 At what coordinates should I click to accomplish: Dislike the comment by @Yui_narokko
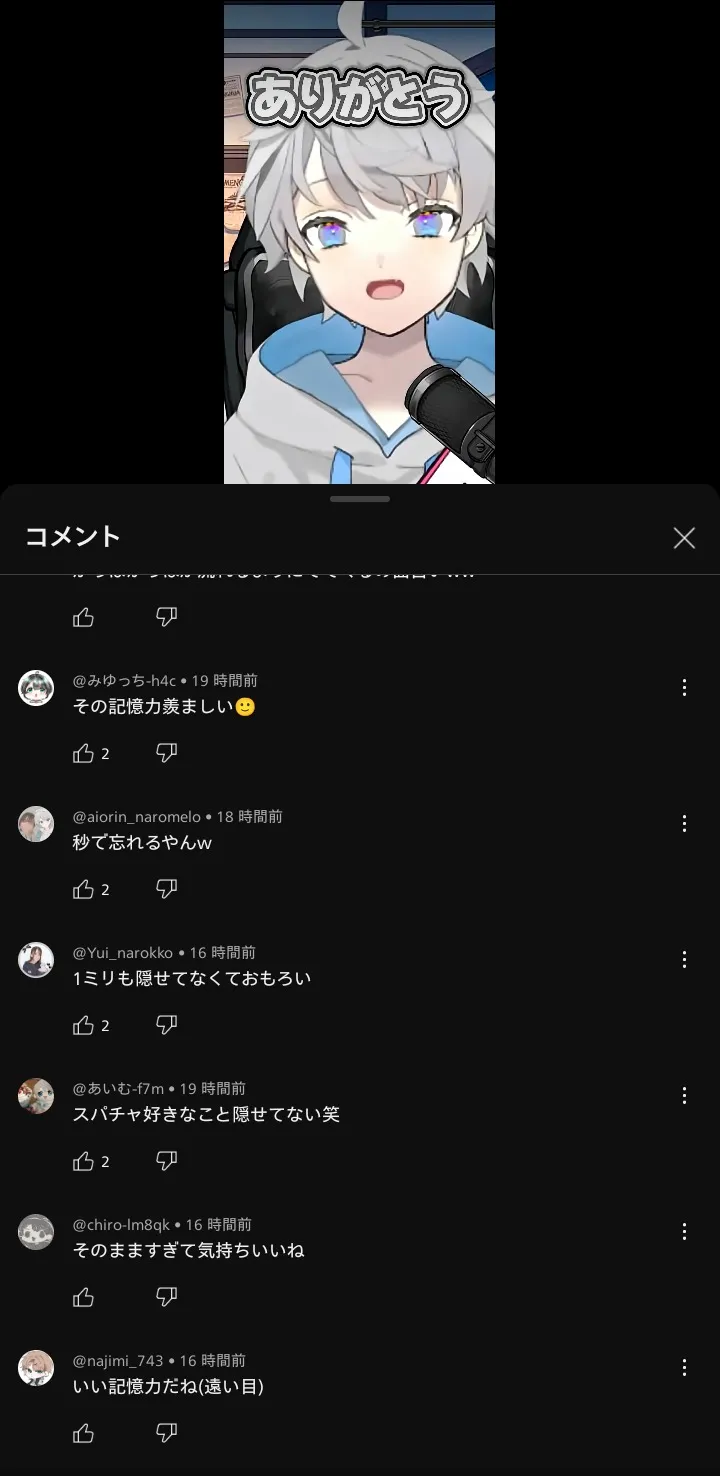[167, 1025]
